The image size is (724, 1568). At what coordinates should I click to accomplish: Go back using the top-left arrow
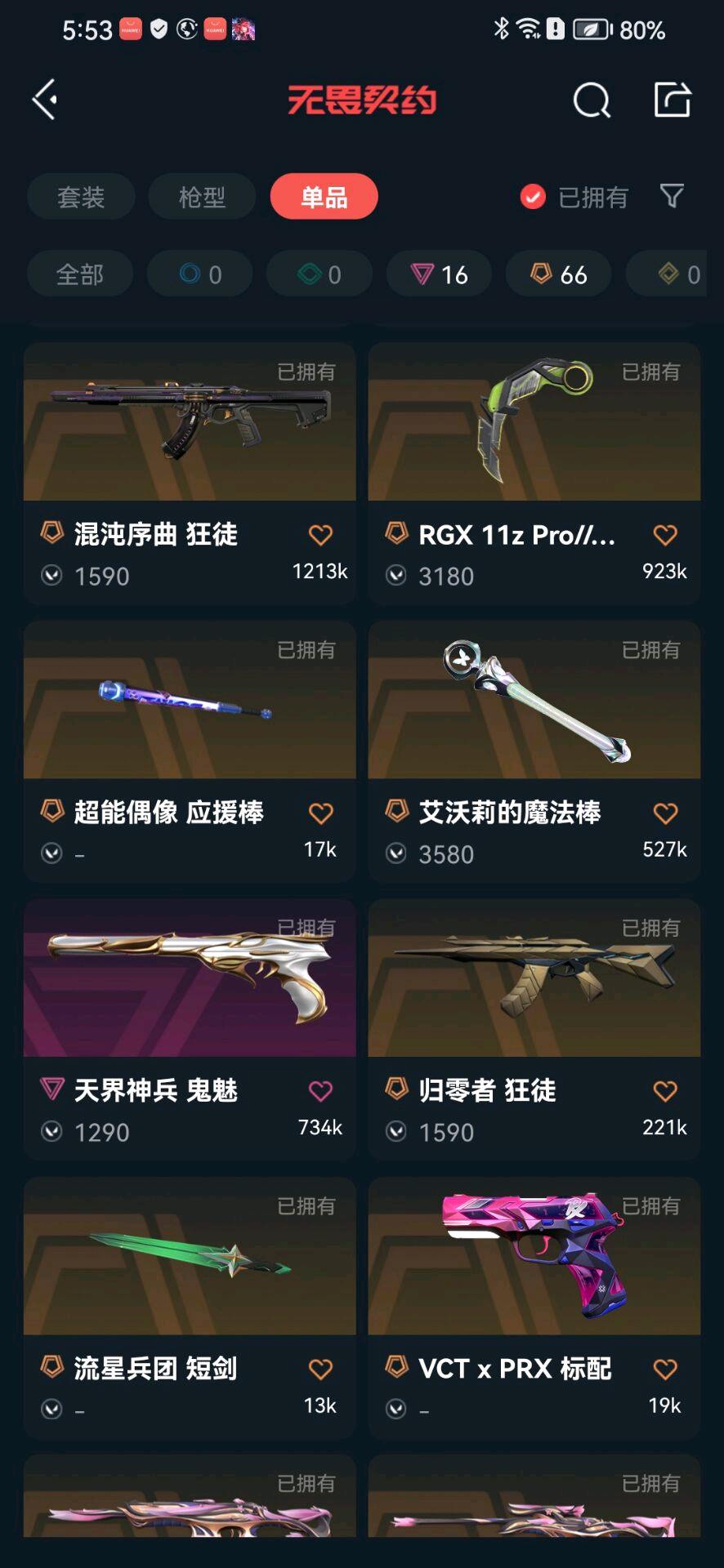(x=46, y=100)
